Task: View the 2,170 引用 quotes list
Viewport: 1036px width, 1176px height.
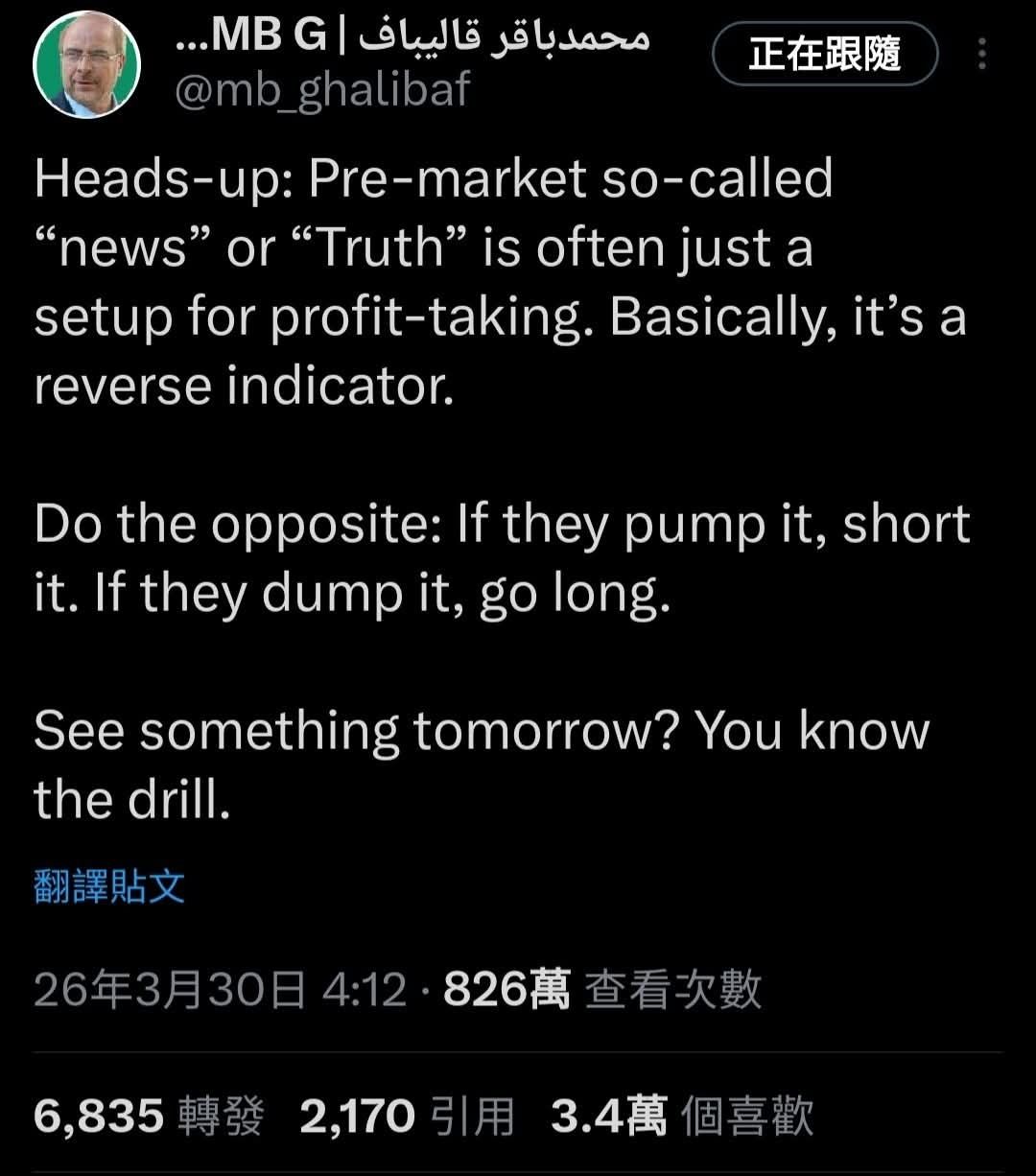Action: click(x=407, y=1117)
